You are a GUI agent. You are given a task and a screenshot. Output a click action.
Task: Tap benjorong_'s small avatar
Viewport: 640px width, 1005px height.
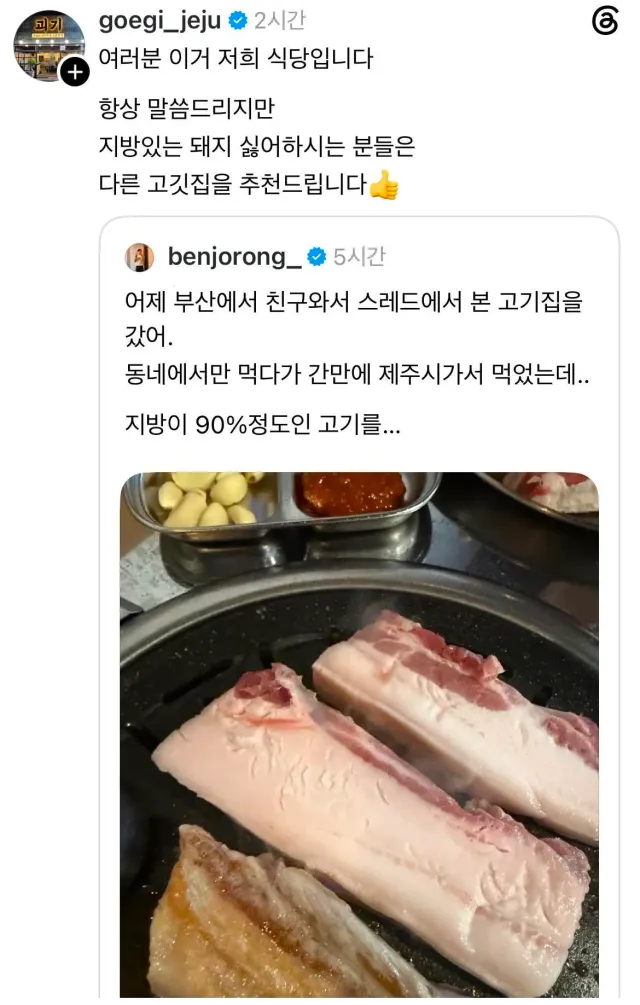coord(139,257)
